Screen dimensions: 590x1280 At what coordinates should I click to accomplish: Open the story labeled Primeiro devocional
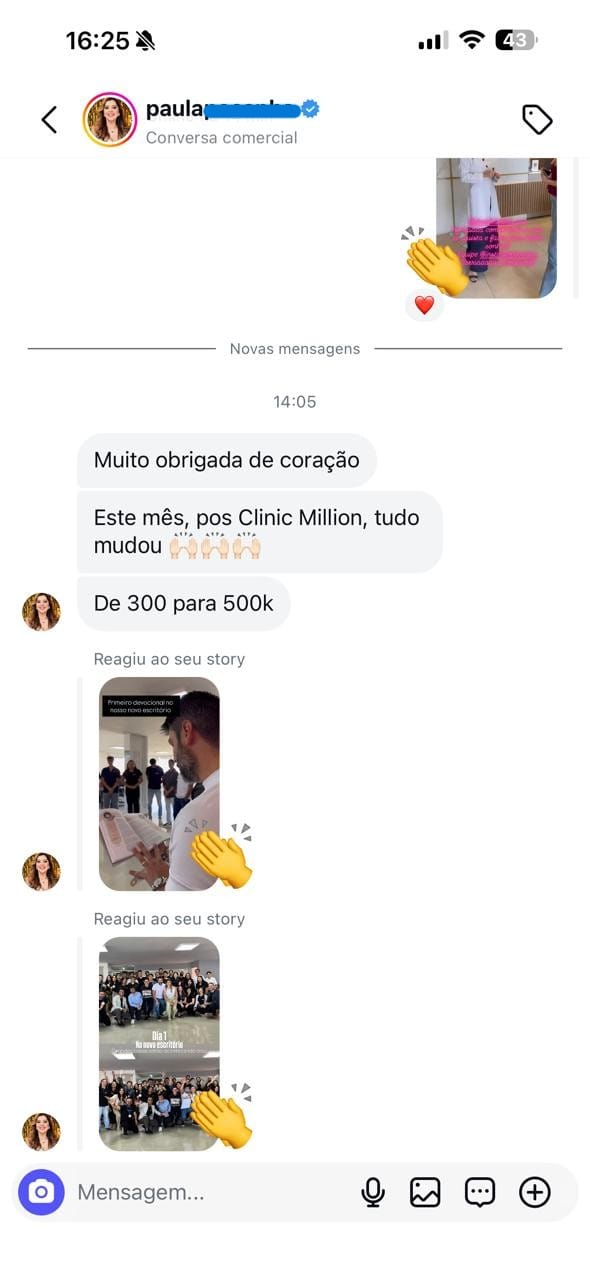click(x=159, y=784)
